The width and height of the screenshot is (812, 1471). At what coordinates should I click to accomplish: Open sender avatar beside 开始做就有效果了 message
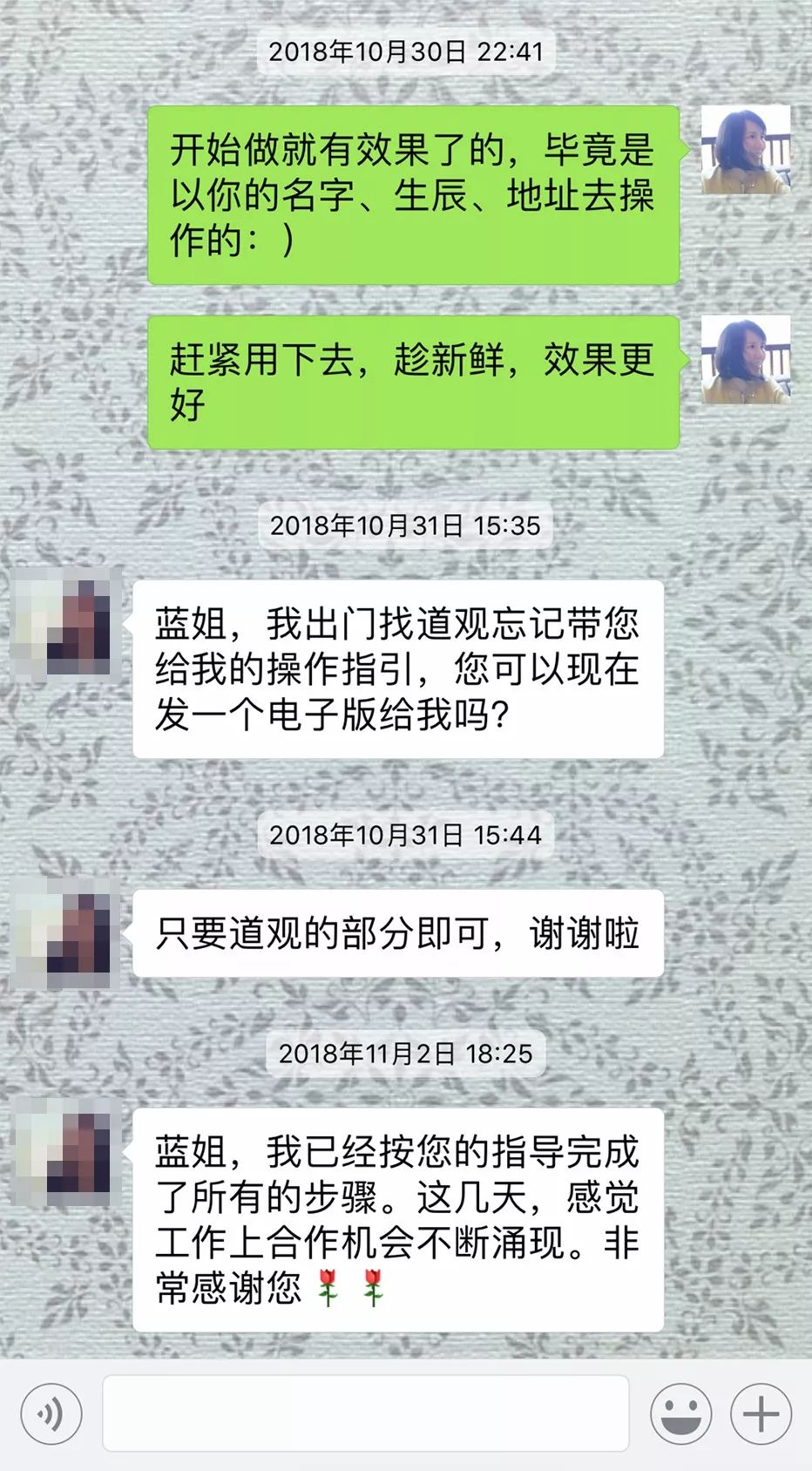(x=746, y=149)
